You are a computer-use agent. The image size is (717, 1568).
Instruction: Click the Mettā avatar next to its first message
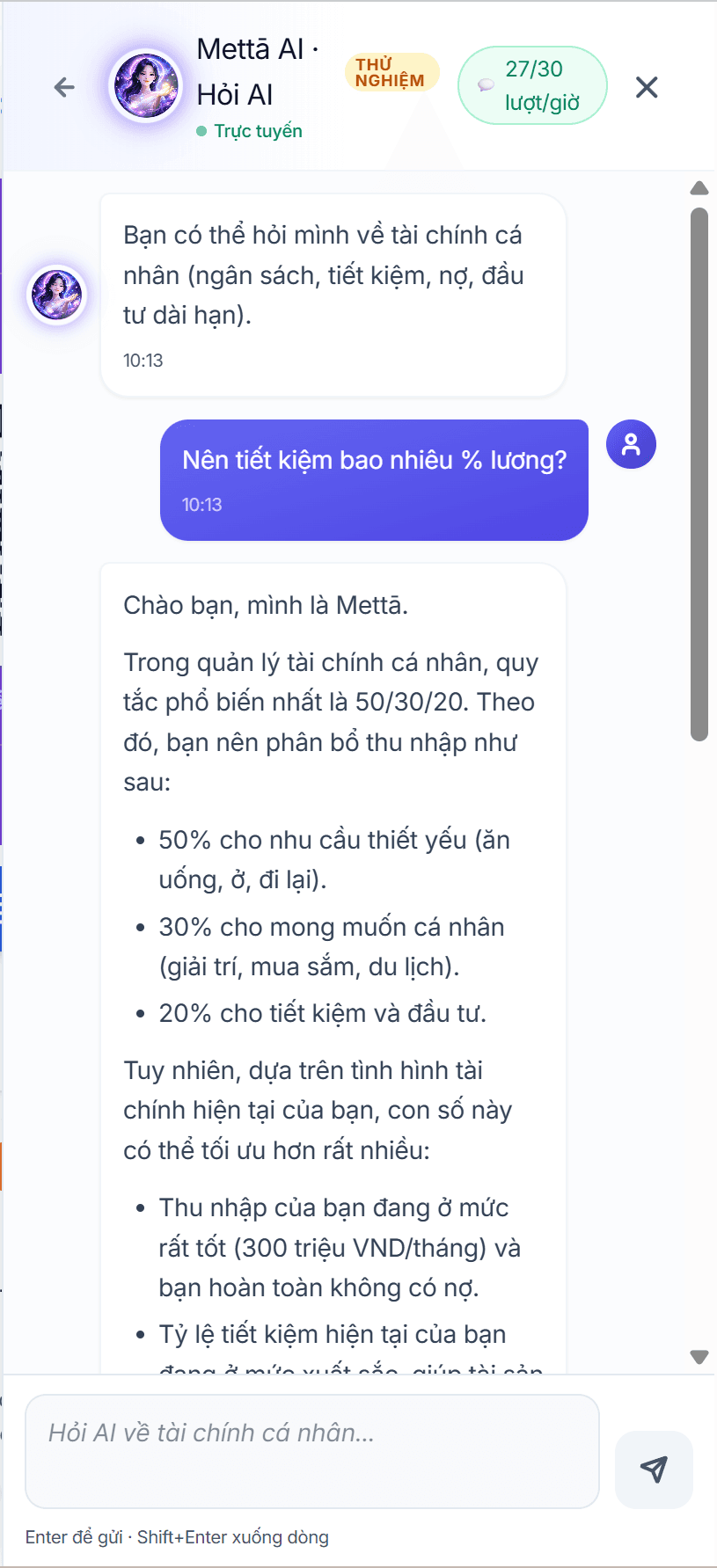(x=56, y=295)
